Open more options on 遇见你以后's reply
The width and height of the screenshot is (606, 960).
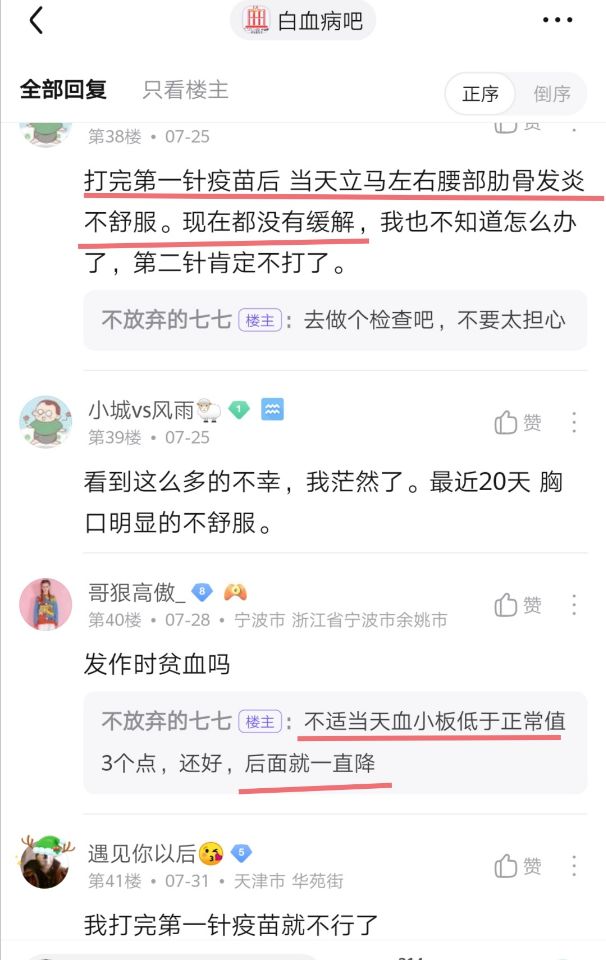coord(574,866)
